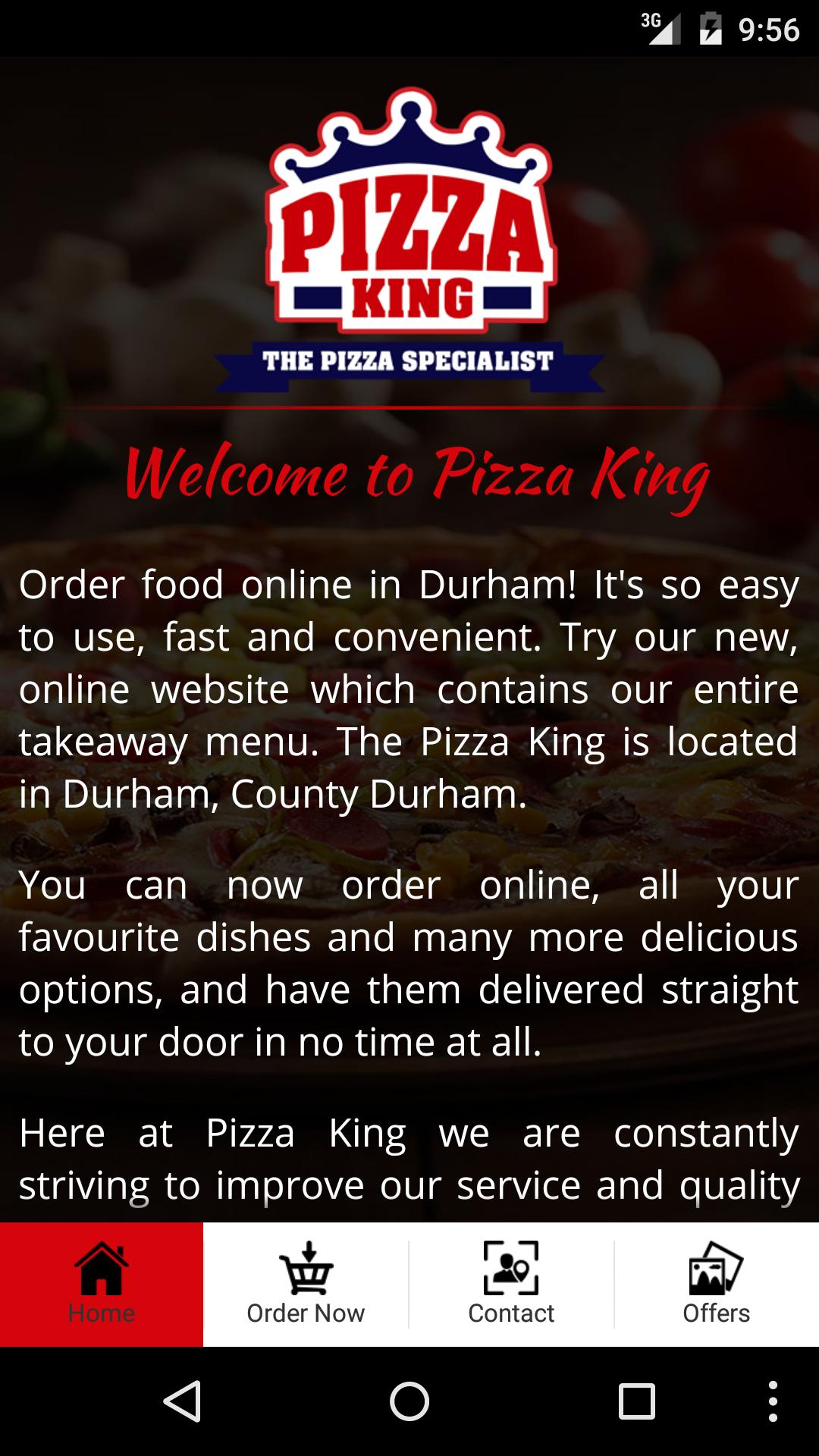Tap the battery charging indicator
The image size is (819, 1456).
point(711,28)
